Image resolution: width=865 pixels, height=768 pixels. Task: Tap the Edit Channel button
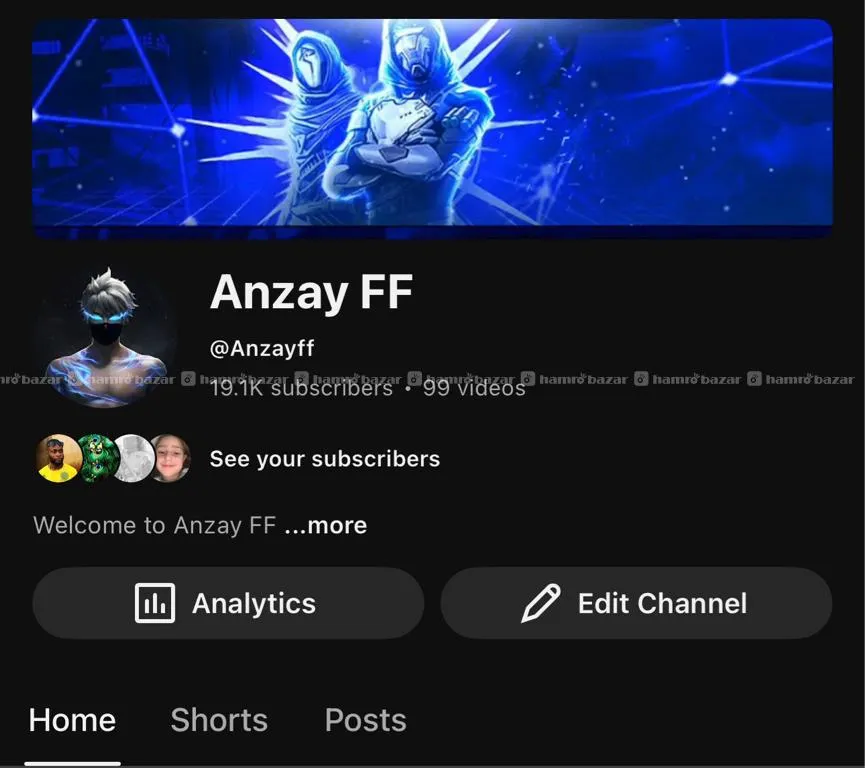pos(636,603)
